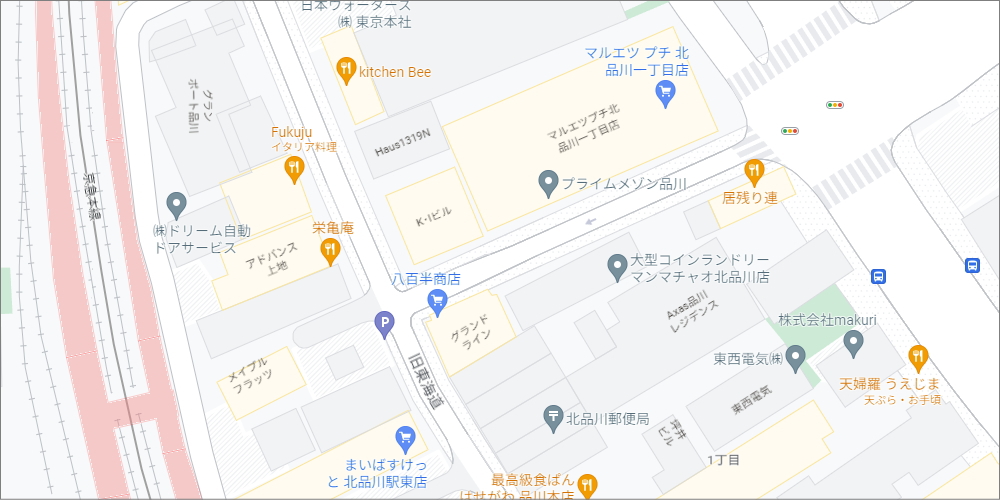This screenshot has width=1000, height=500.
Task: Select the Fukuju Italian restaurant marker
Action: pyautogui.click(x=293, y=168)
